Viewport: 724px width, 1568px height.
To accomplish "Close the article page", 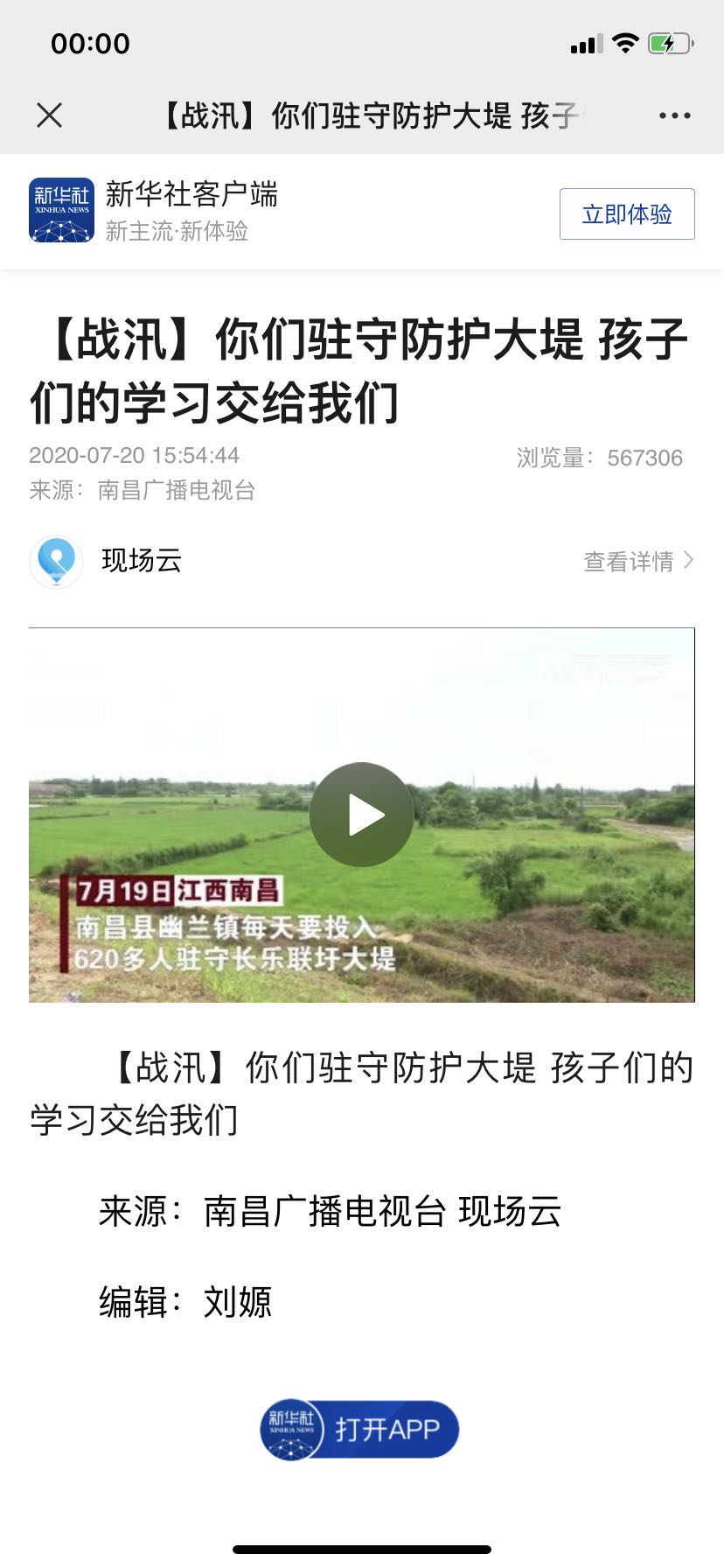I will 50,115.
